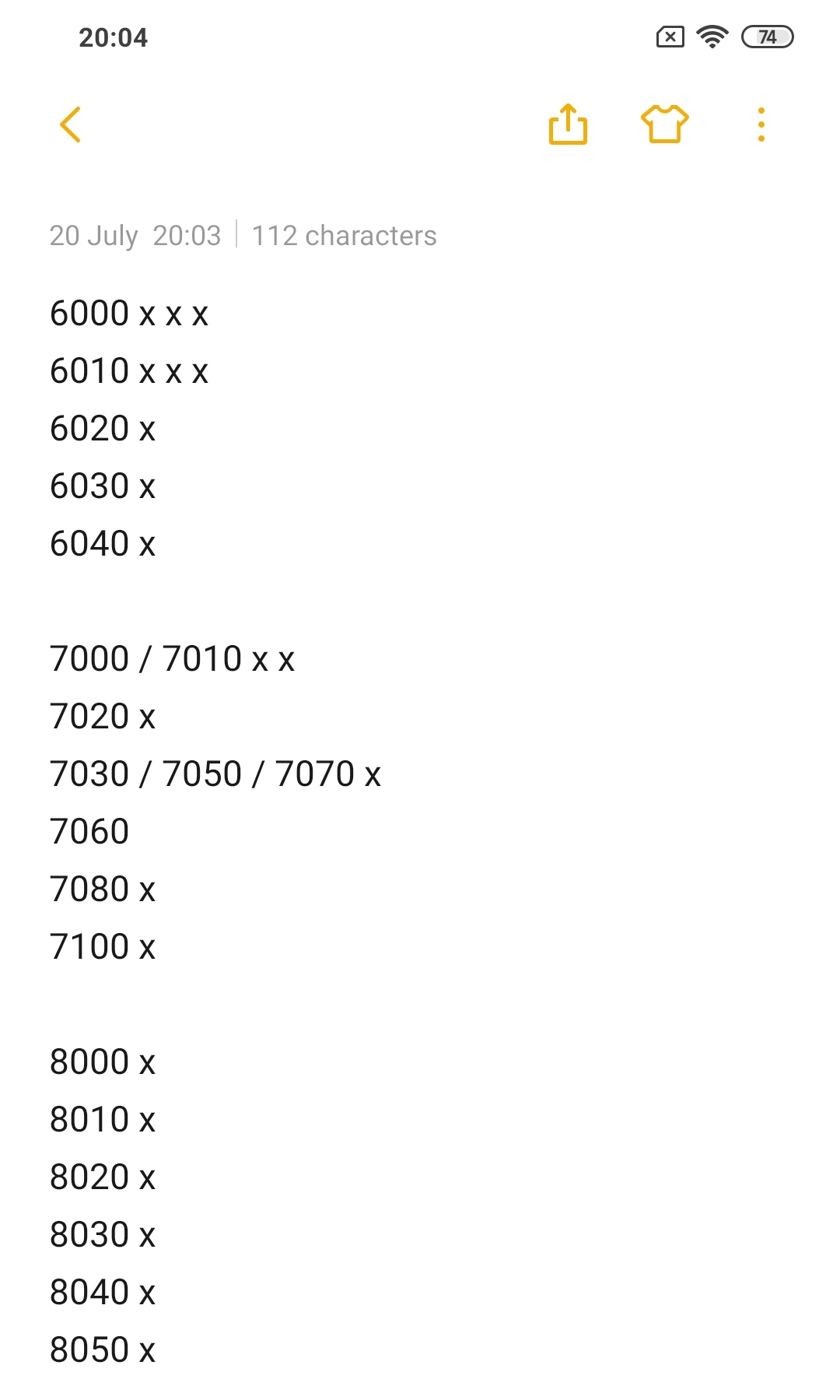
Task: Open the theme shirt icon
Action: click(x=665, y=125)
